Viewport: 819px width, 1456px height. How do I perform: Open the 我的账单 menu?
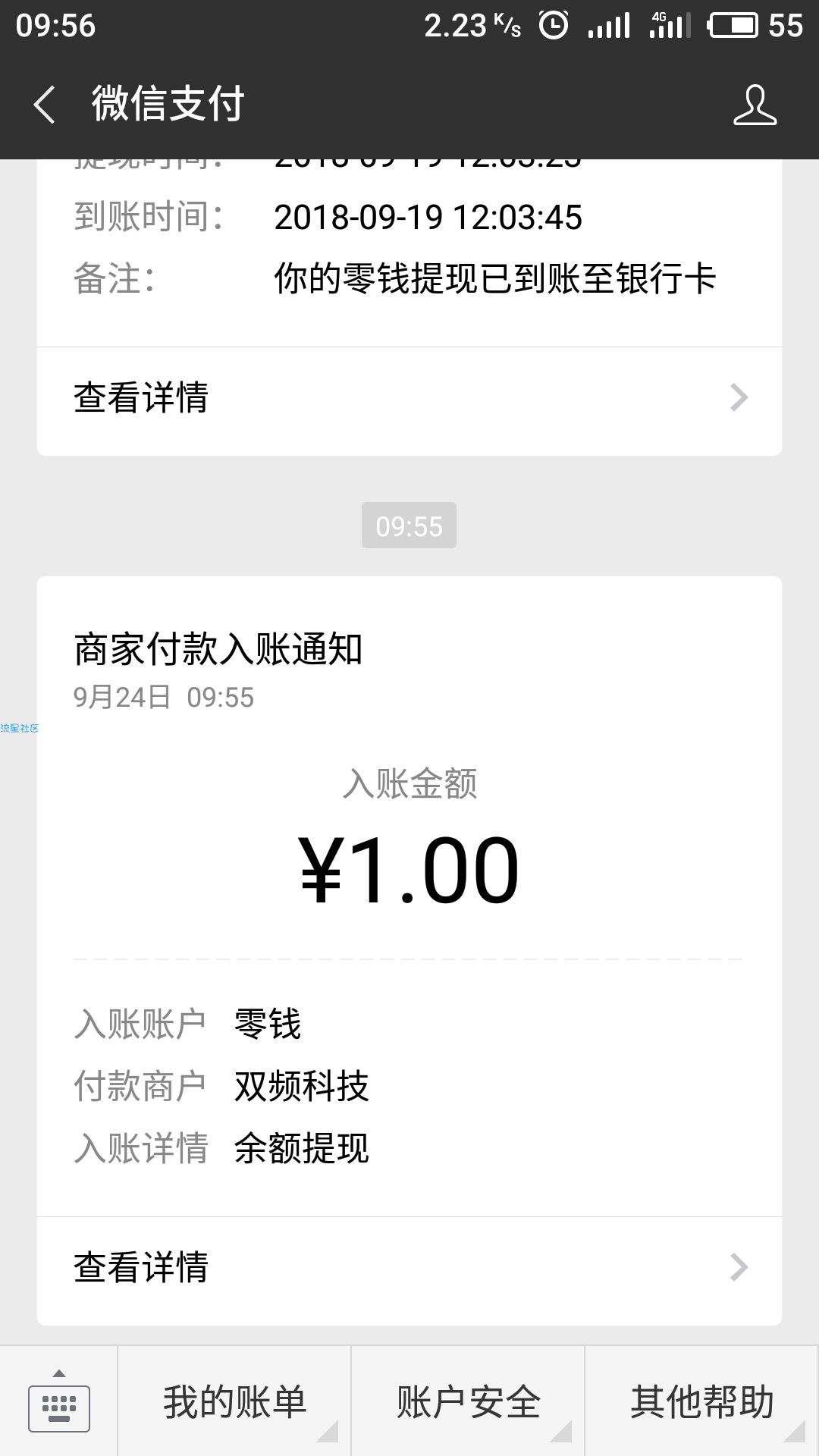[x=234, y=1401]
